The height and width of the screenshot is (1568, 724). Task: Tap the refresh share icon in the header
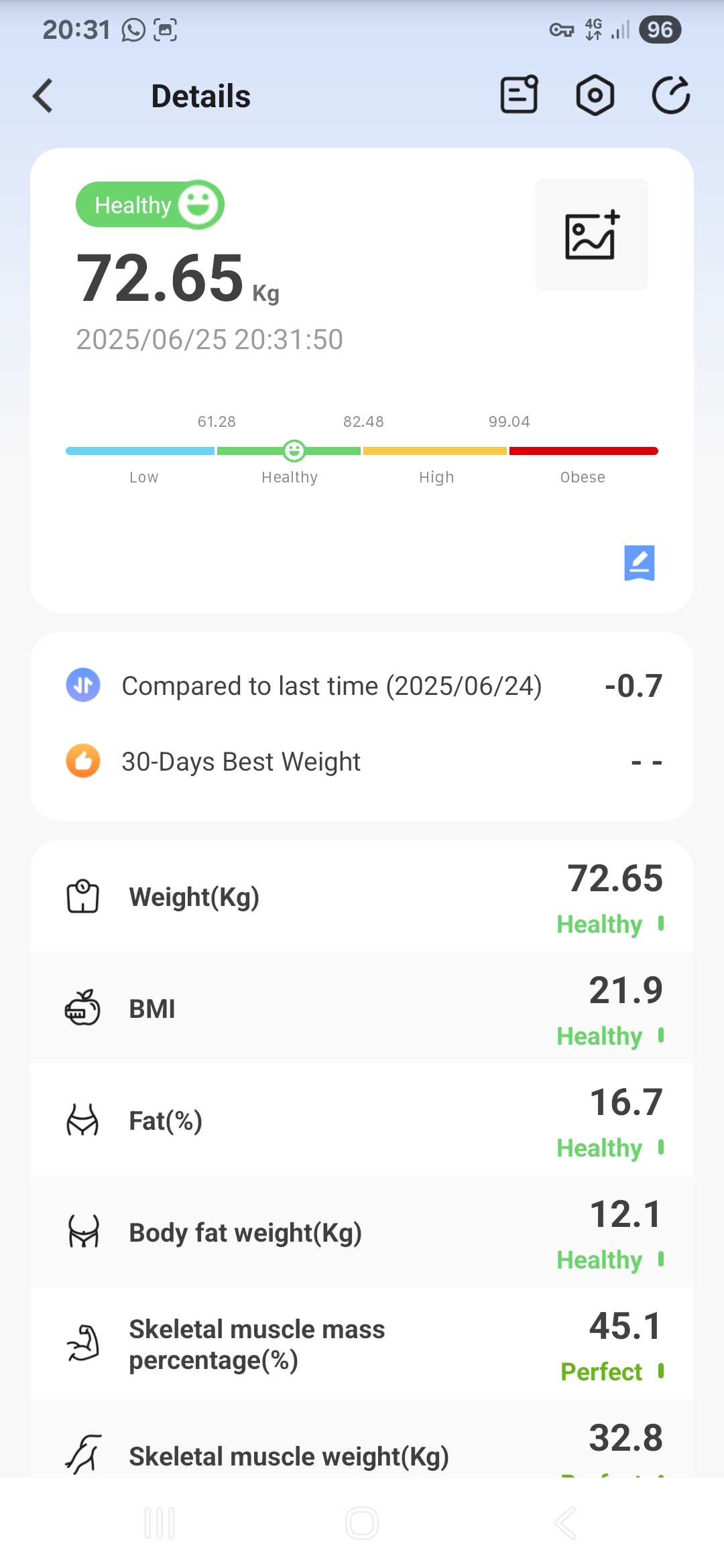pos(671,95)
